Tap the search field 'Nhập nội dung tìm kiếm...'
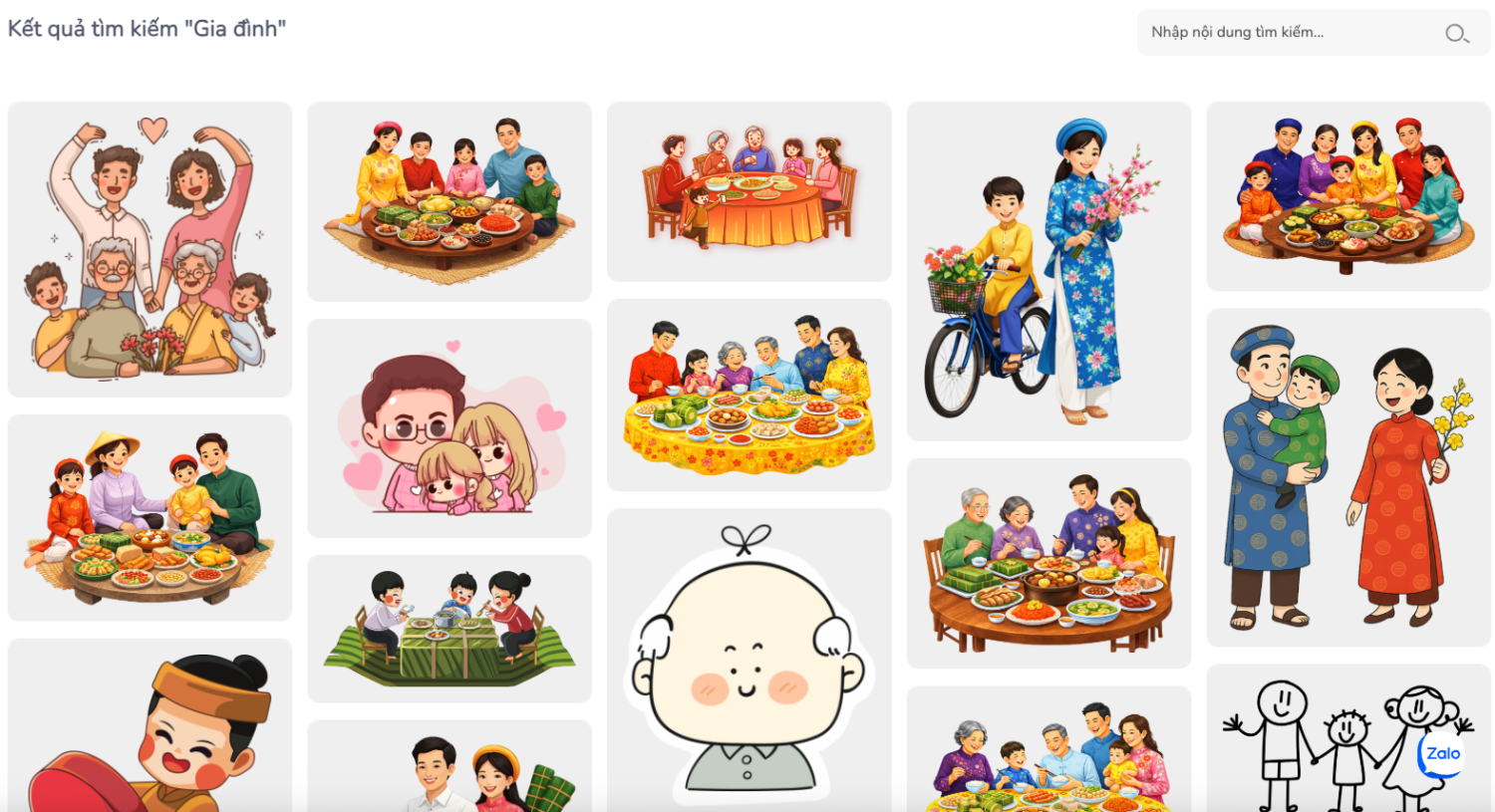 [1286, 33]
